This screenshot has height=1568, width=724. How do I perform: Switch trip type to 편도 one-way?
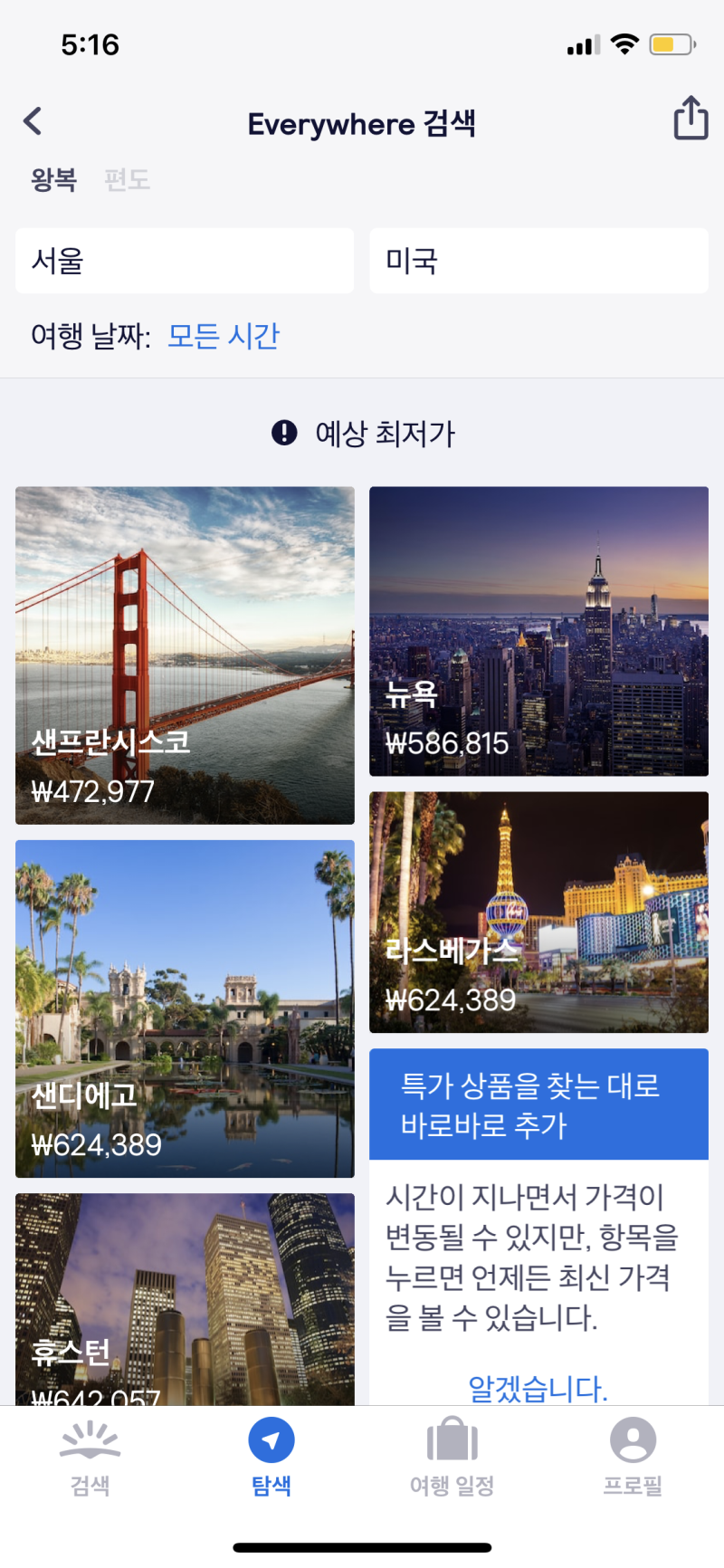tap(127, 181)
